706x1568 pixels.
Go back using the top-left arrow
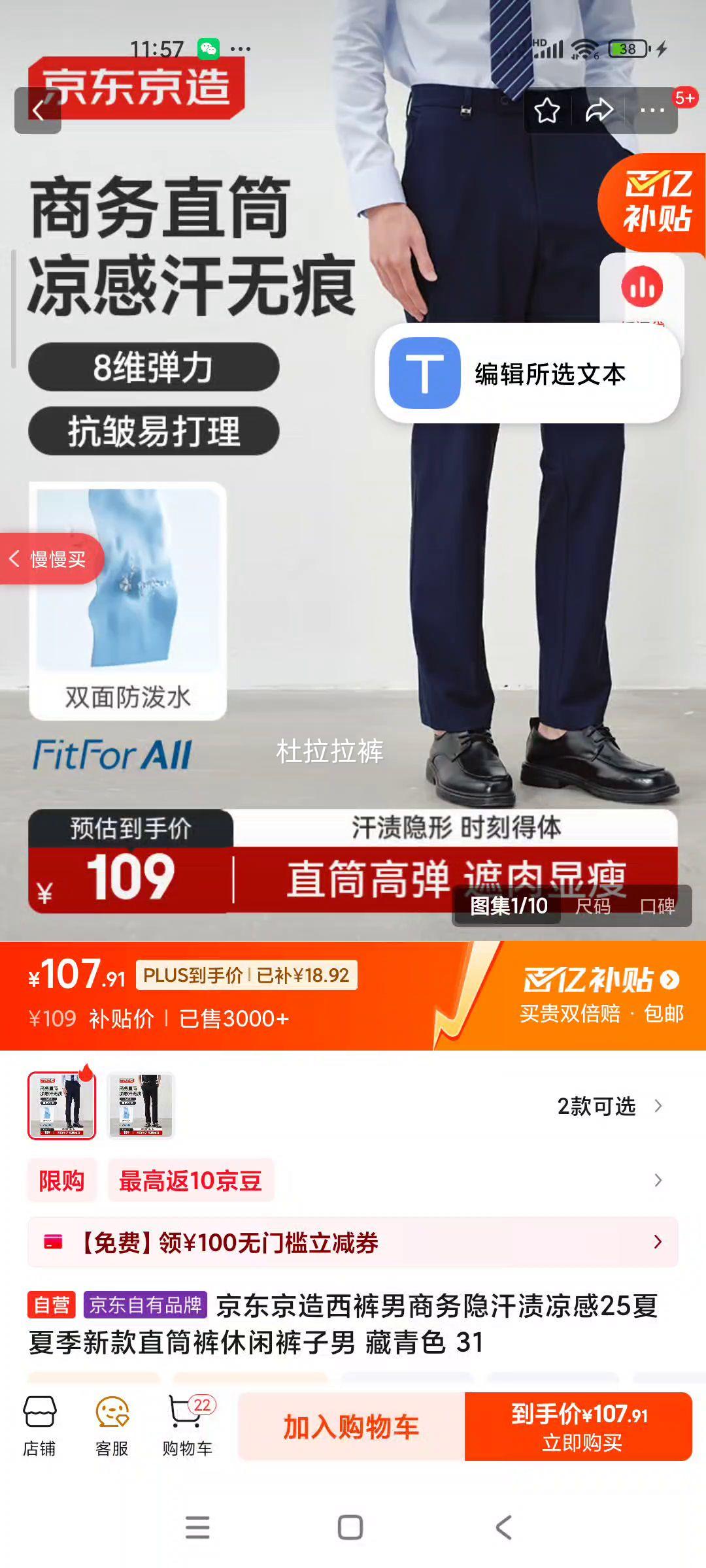pos(38,111)
